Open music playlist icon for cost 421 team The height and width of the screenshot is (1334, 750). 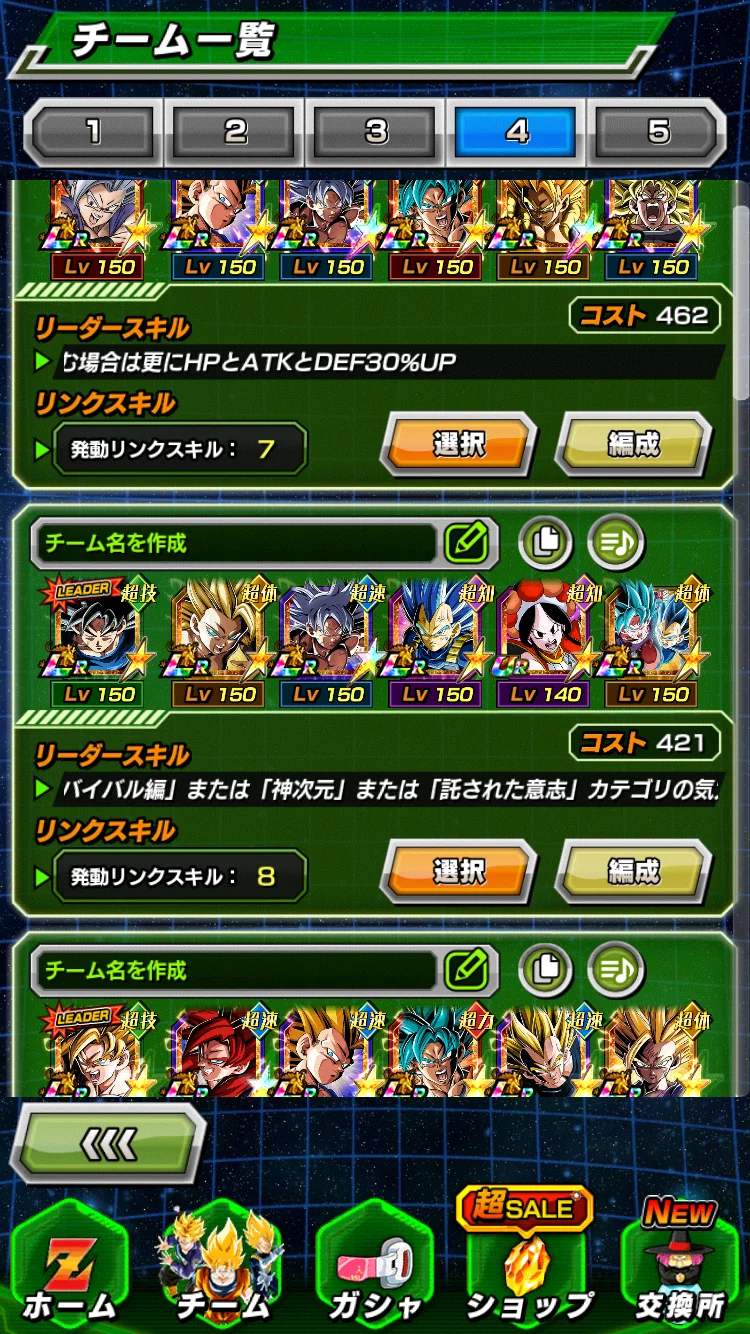click(x=614, y=543)
